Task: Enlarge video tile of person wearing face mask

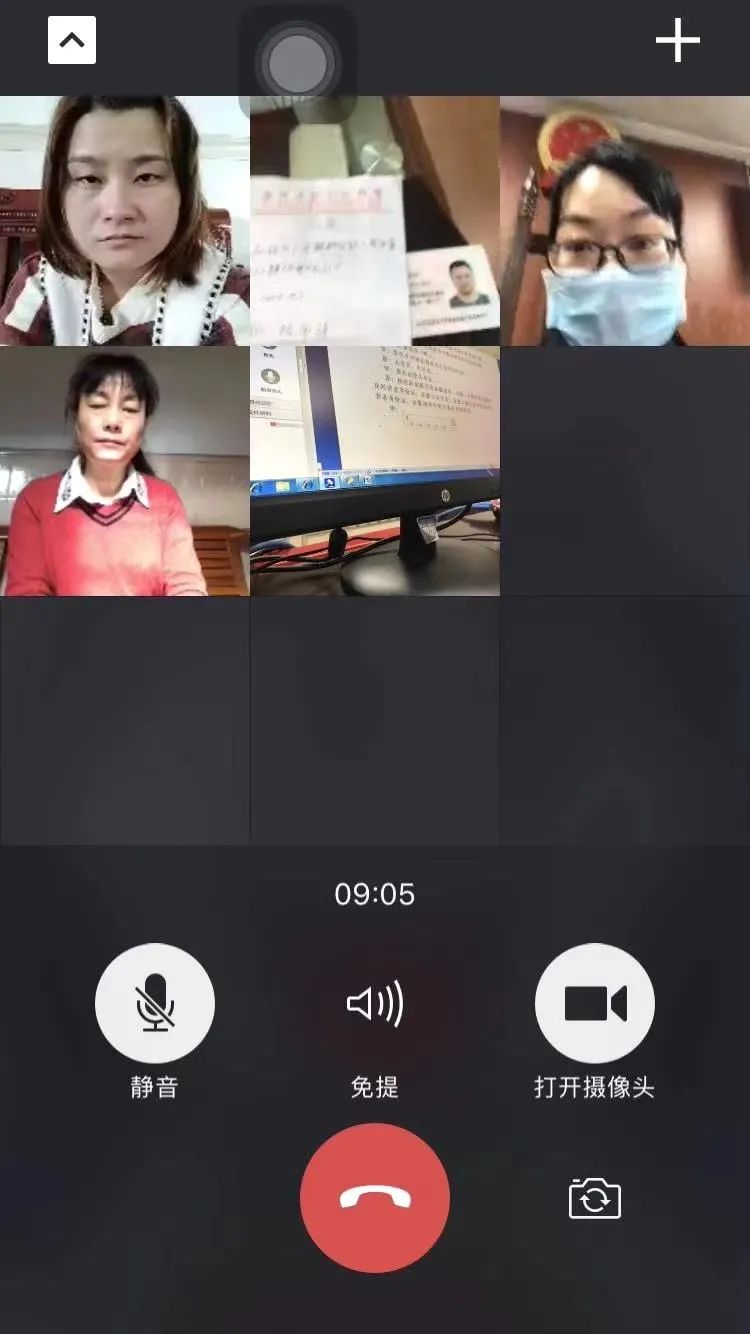Action: point(625,221)
